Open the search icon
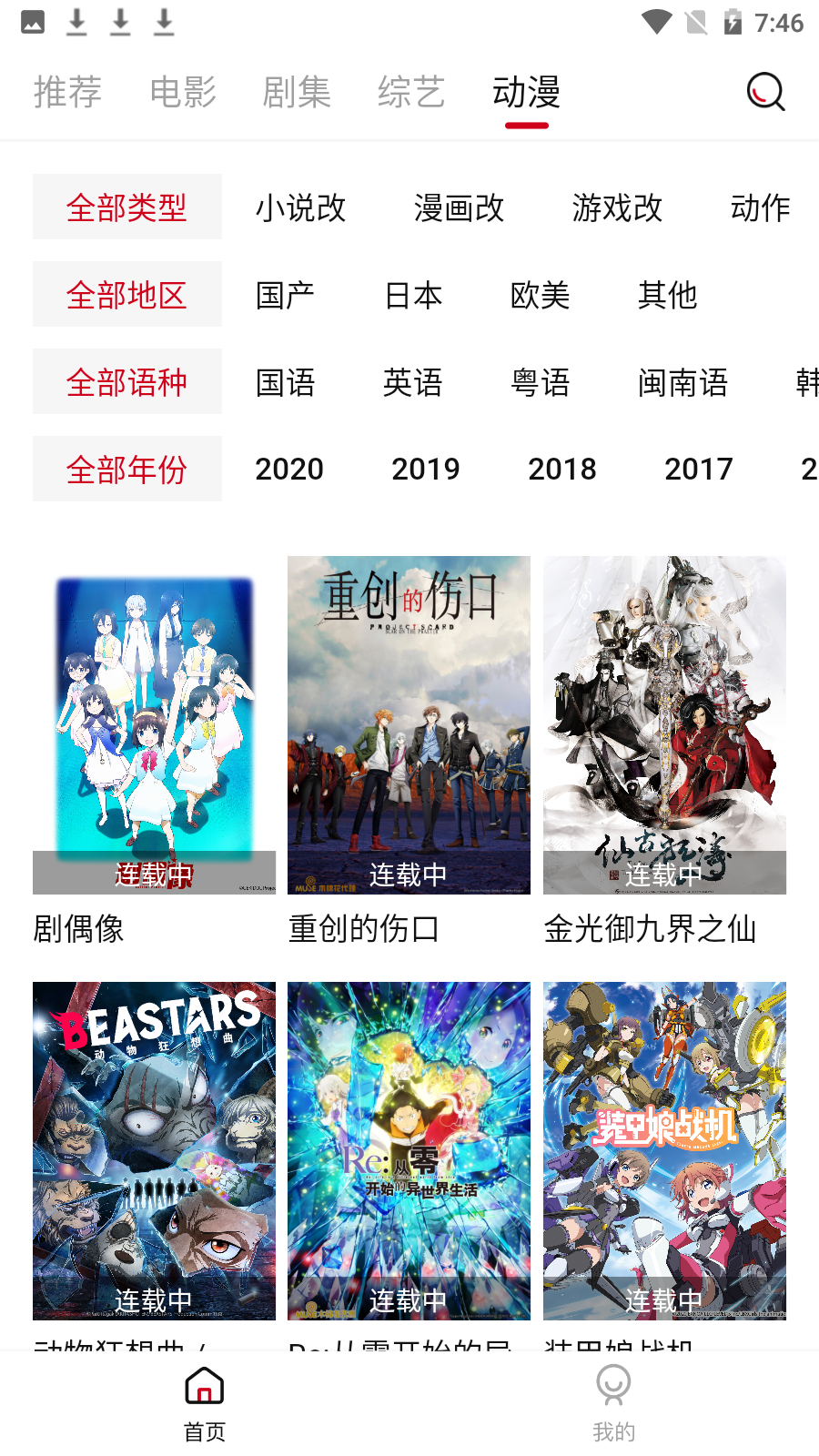This screenshot has width=819, height=1456. [765, 92]
